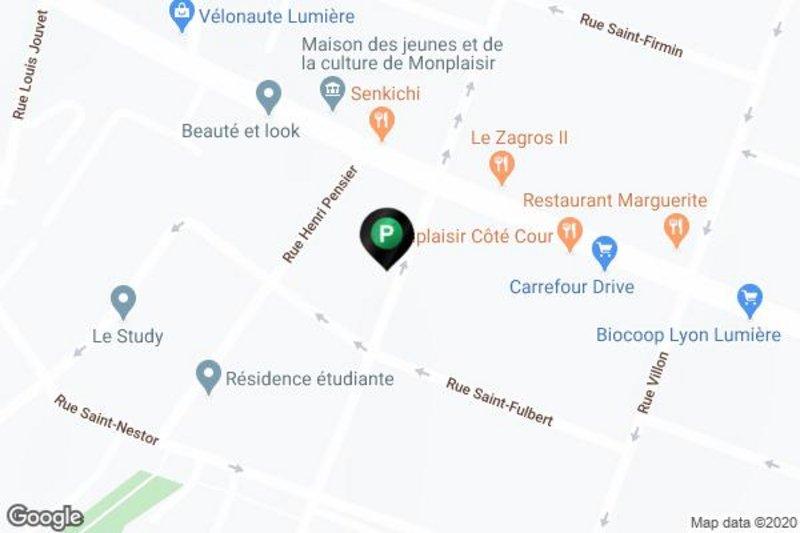View Restaurant Marguerite via its marker
Image resolution: width=800 pixels, height=533 pixels.
[677, 229]
